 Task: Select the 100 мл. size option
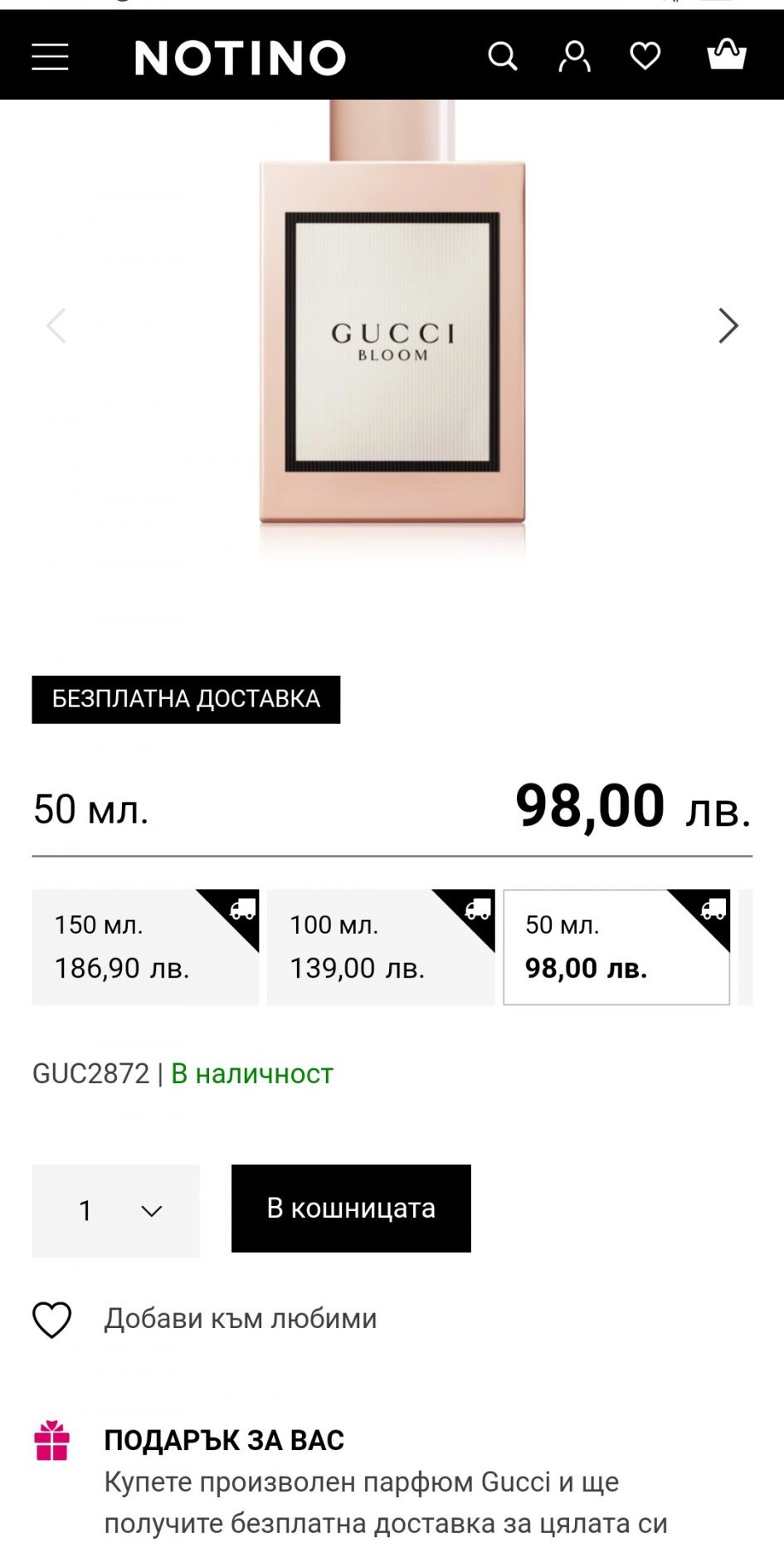381,947
